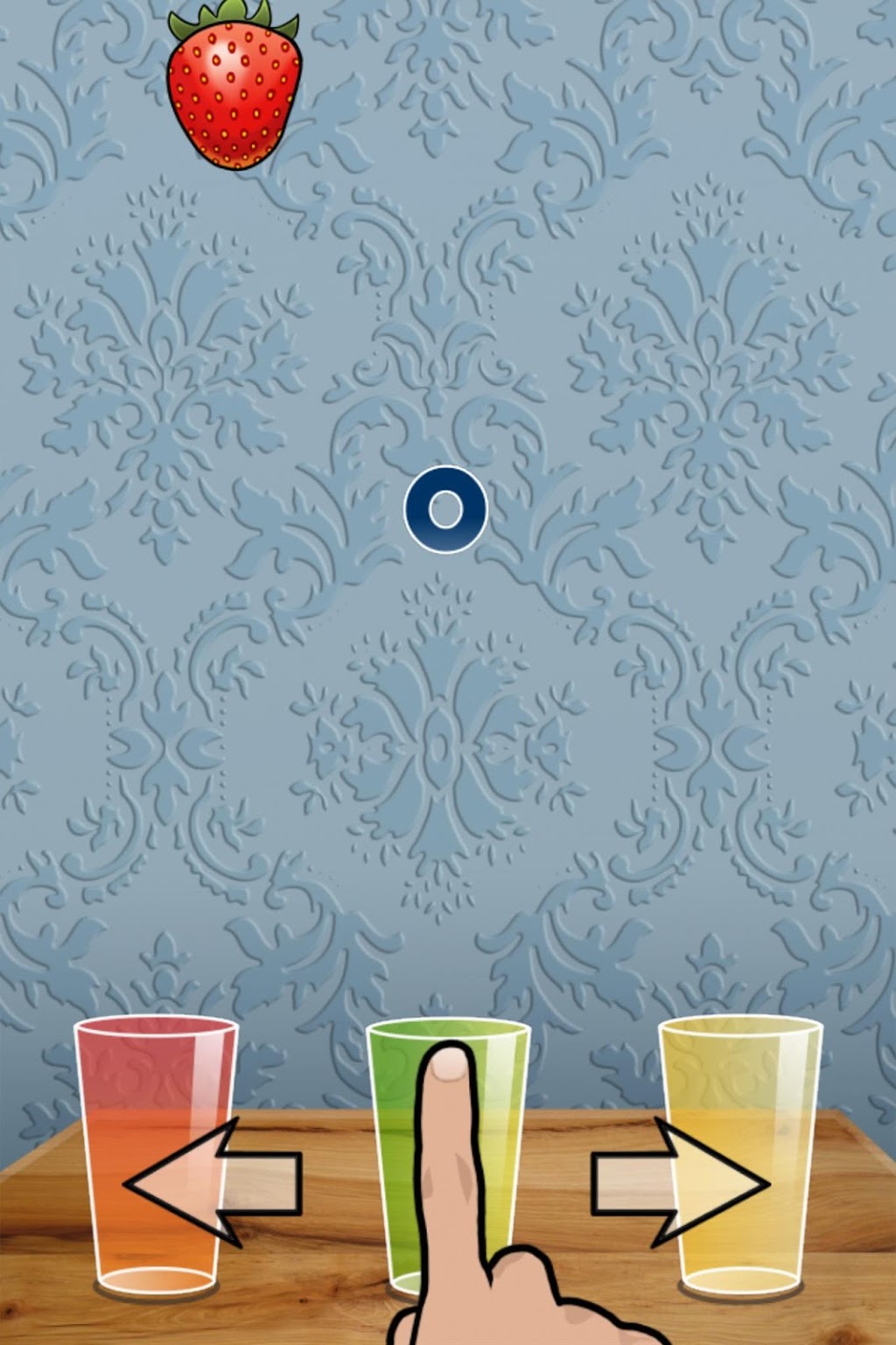Screen dimensions: 896x1345
Task: Tap the right arrow over the yellow glass
Action: point(681,1183)
